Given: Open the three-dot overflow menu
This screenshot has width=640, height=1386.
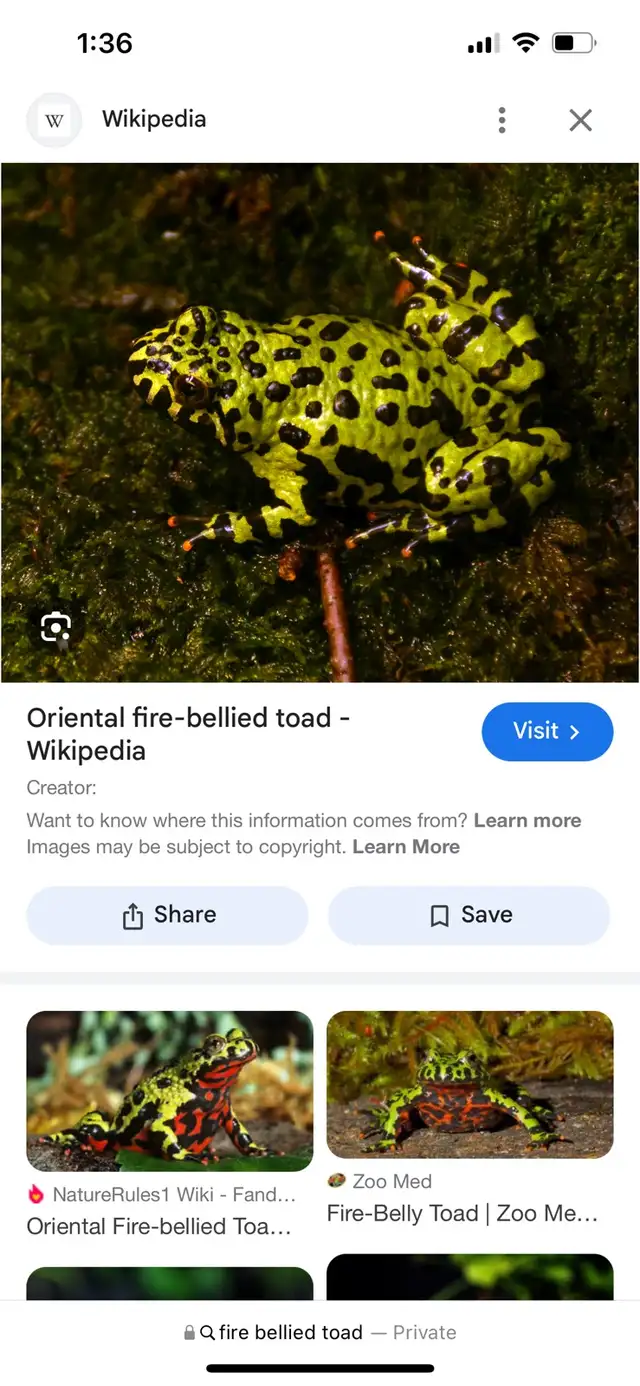Looking at the screenshot, I should coord(502,120).
